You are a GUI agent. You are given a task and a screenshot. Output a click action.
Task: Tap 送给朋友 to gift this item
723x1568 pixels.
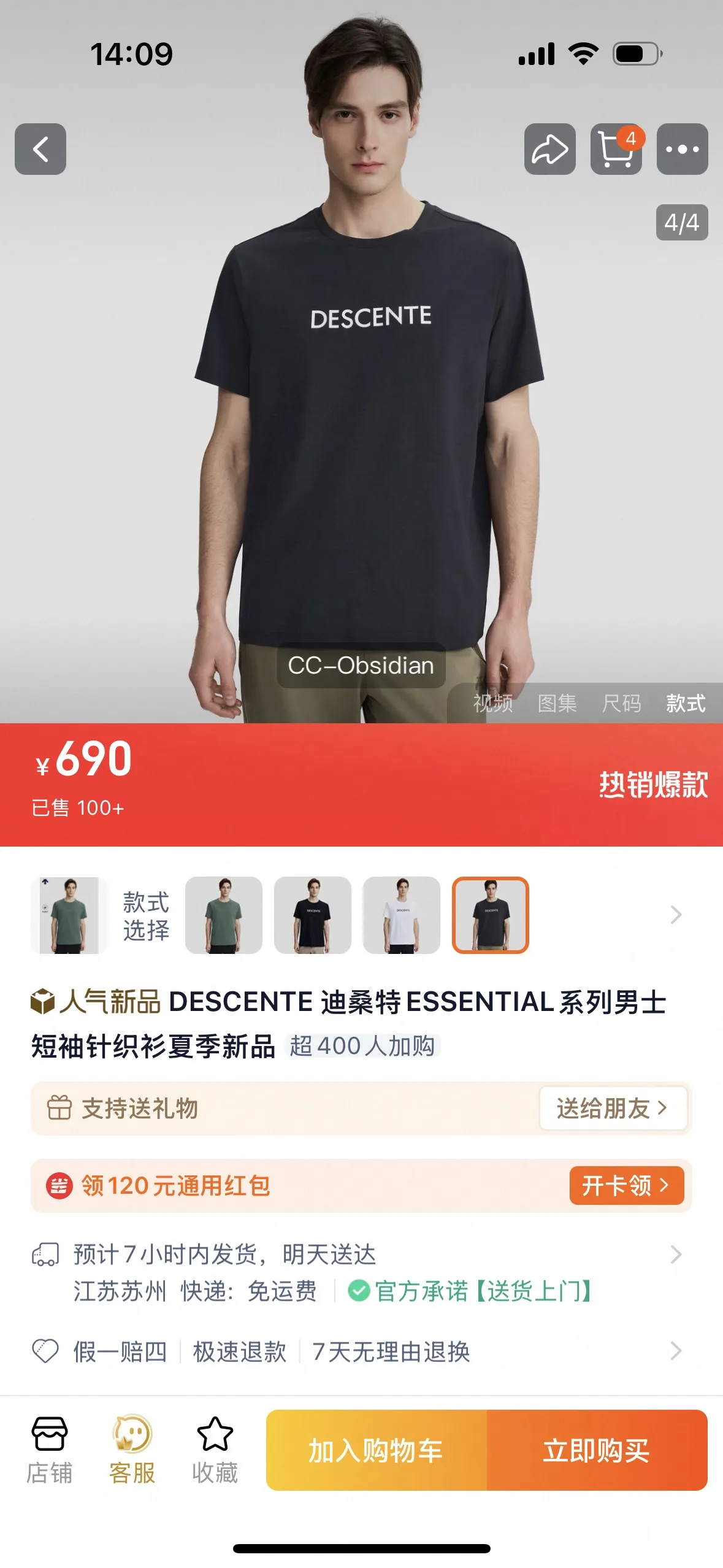tap(612, 1108)
